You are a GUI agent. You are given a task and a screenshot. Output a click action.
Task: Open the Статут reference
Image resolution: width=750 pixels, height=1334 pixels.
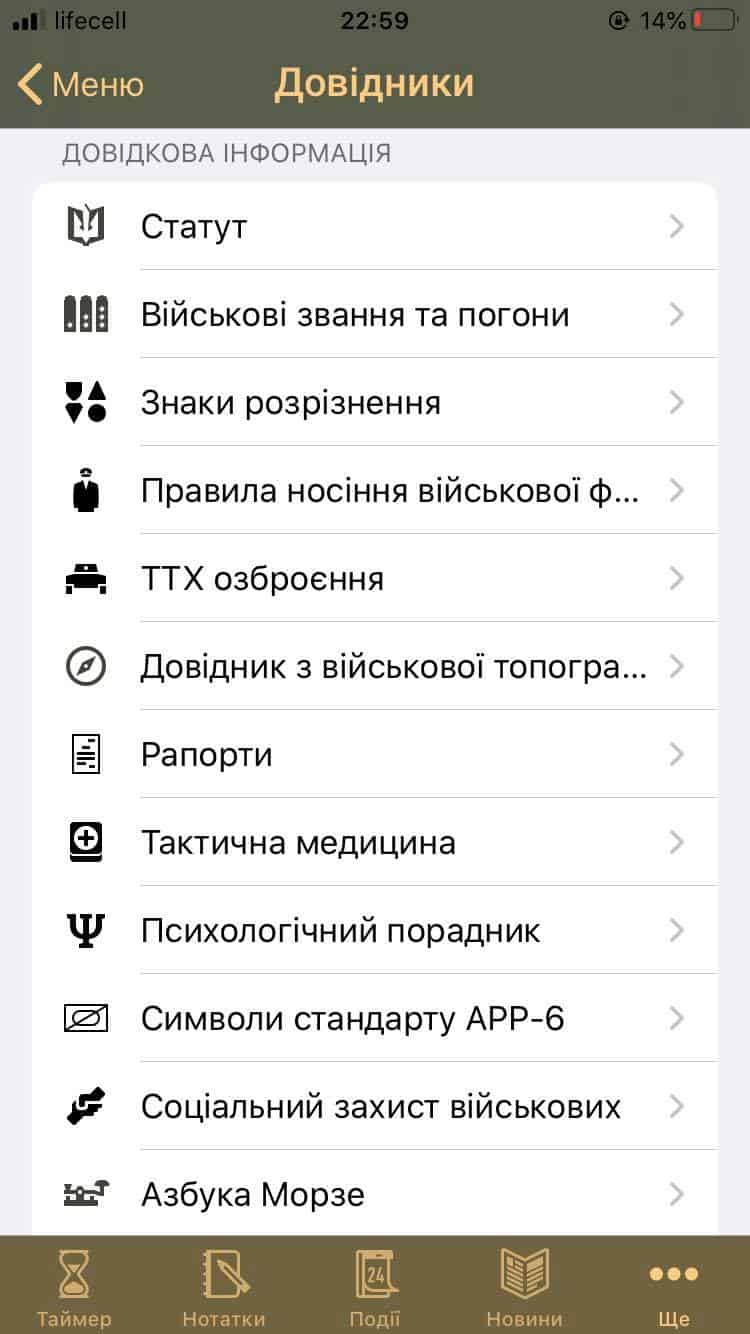pyautogui.click(x=375, y=227)
